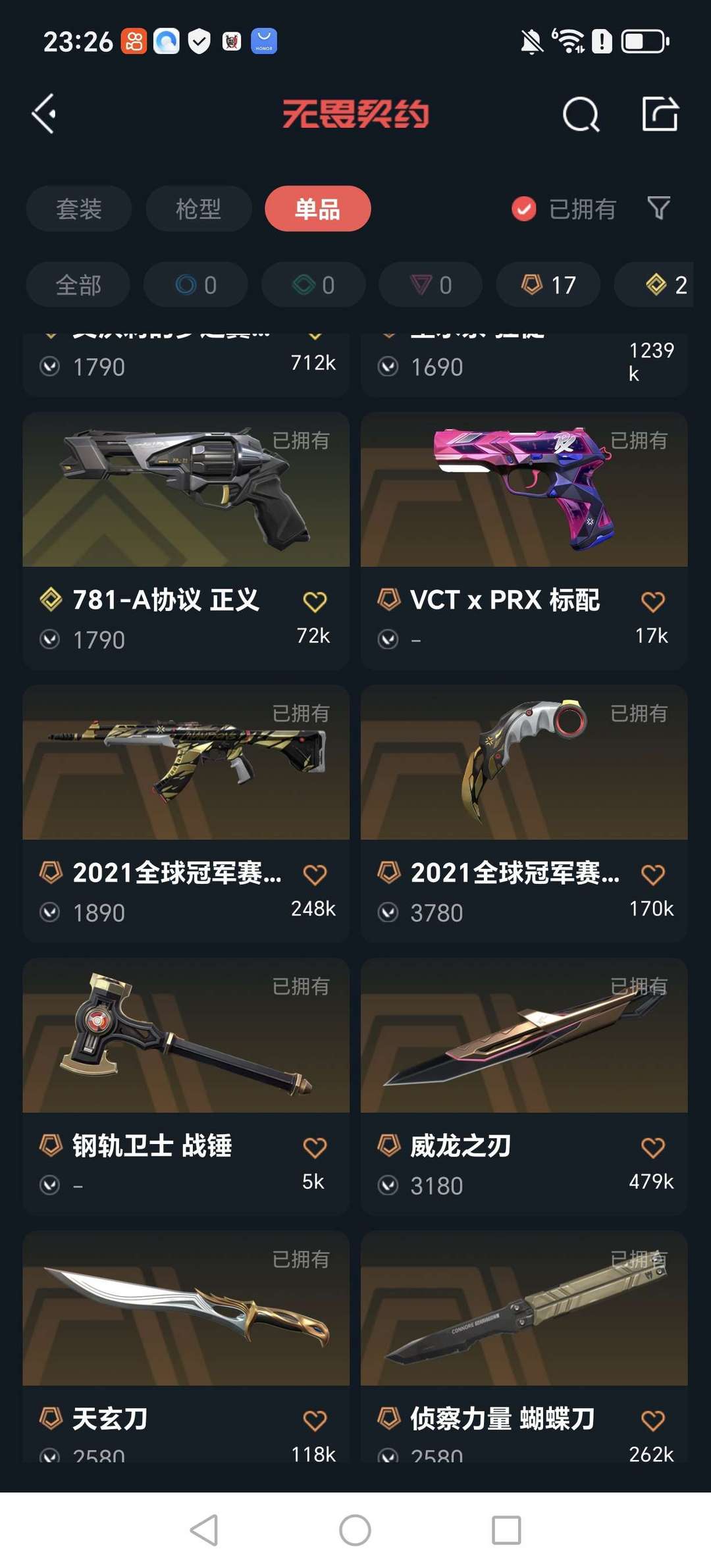The image size is (711, 1568).
Task: Go back using the top-left arrow
Action: 43,114
